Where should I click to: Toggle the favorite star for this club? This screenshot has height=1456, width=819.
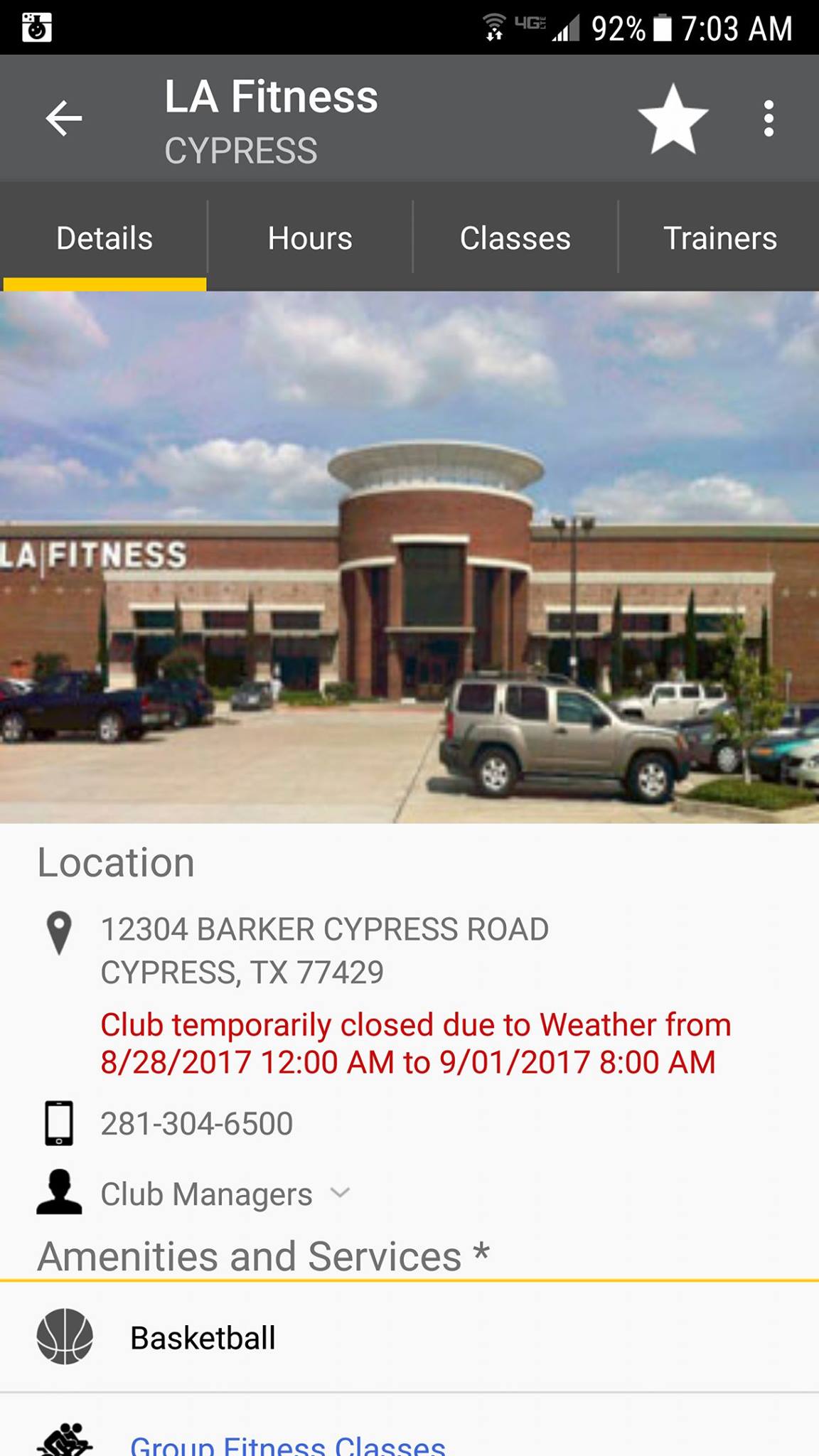point(673,119)
